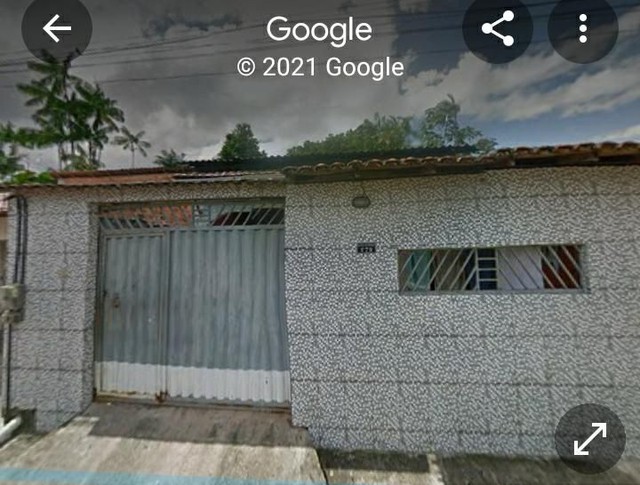Screen dimensions: 640x485
Task: Go back using the arrow button
Action: point(57,28)
